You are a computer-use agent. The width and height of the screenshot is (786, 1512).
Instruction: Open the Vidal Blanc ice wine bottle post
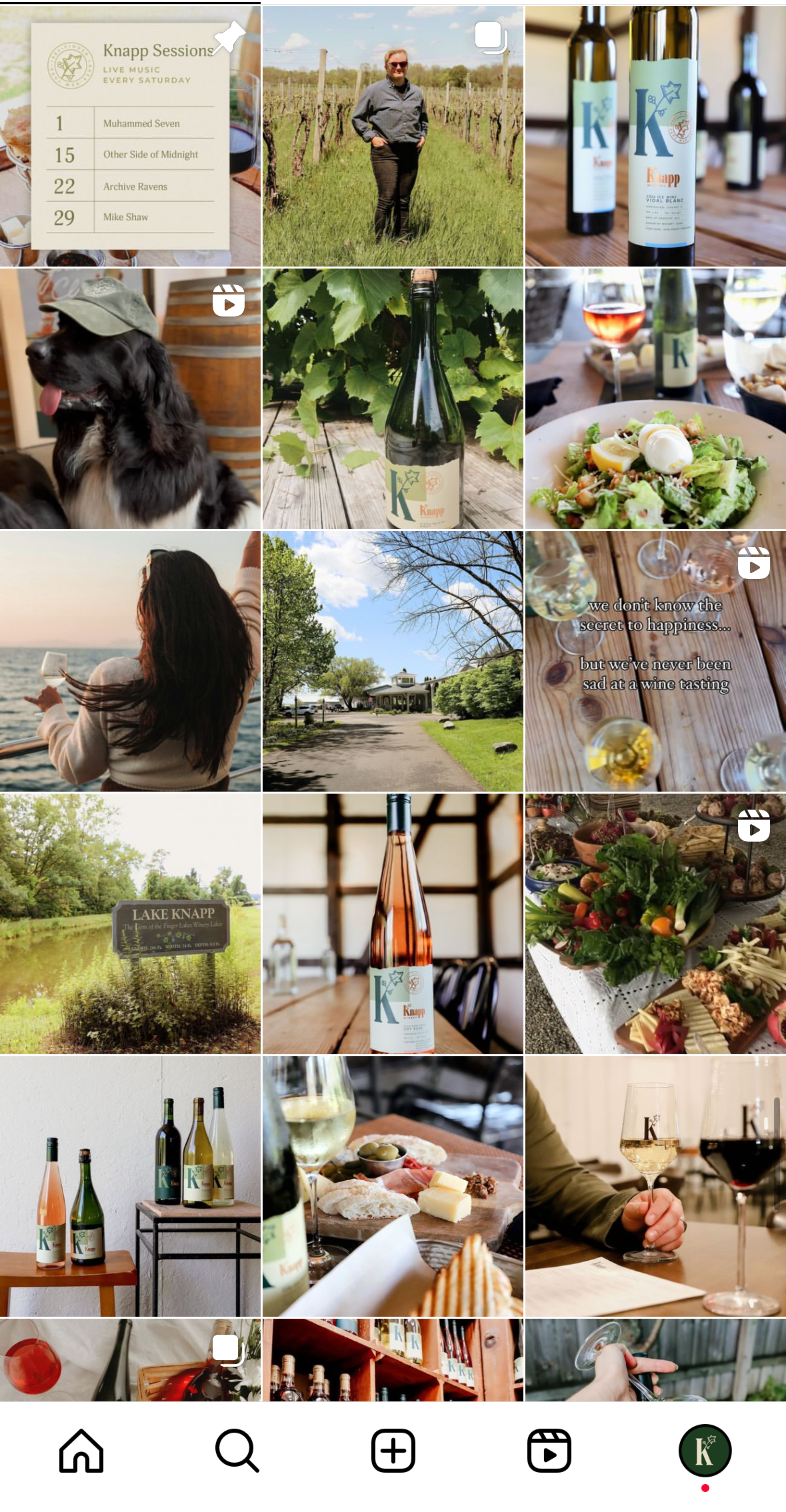tap(655, 136)
